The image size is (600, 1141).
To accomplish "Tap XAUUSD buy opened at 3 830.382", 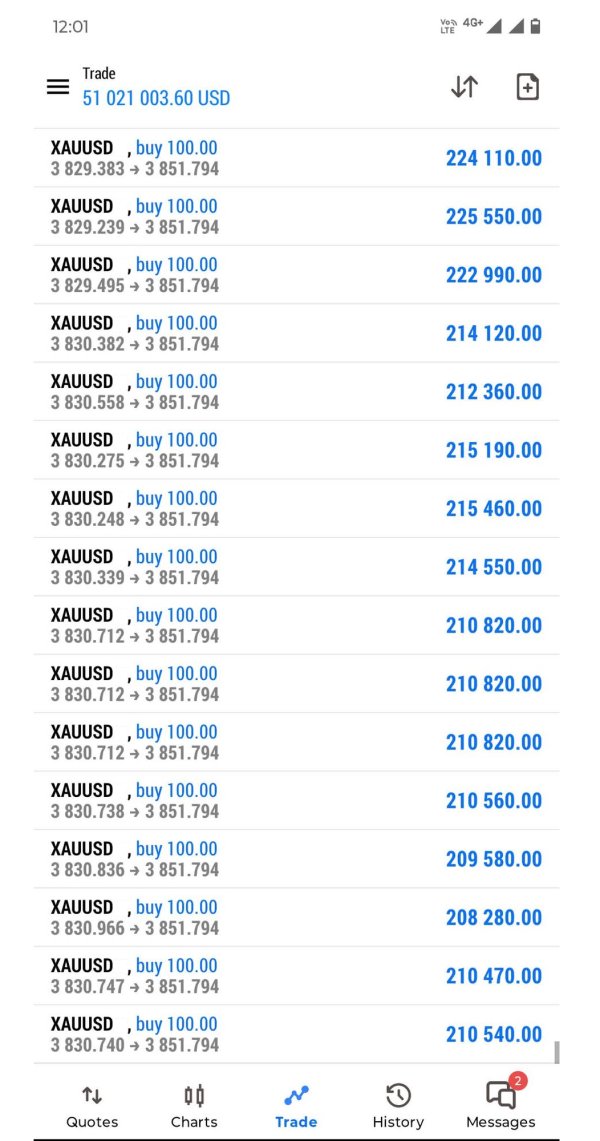I will pos(296,333).
